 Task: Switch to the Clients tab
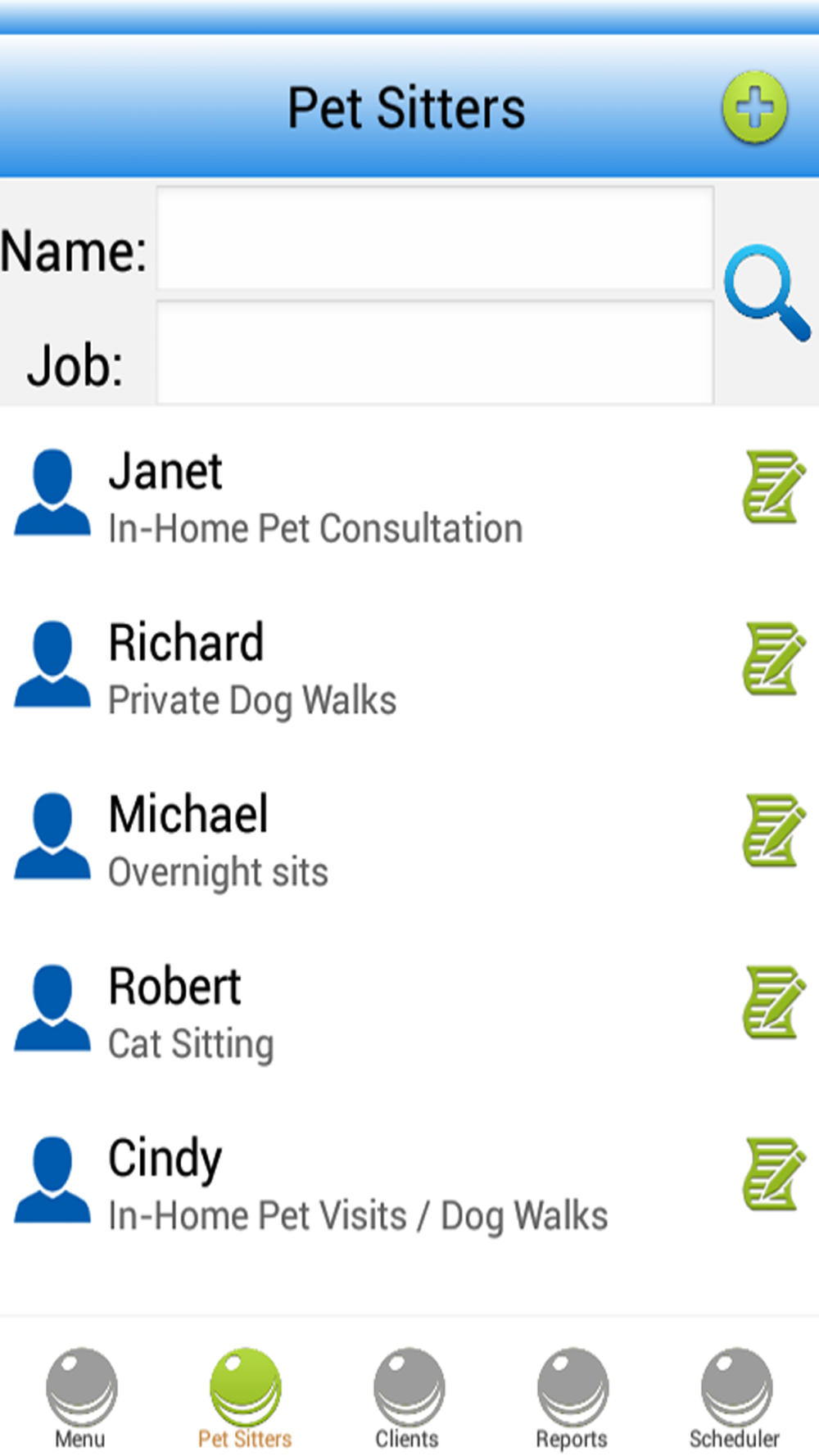(x=408, y=1399)
